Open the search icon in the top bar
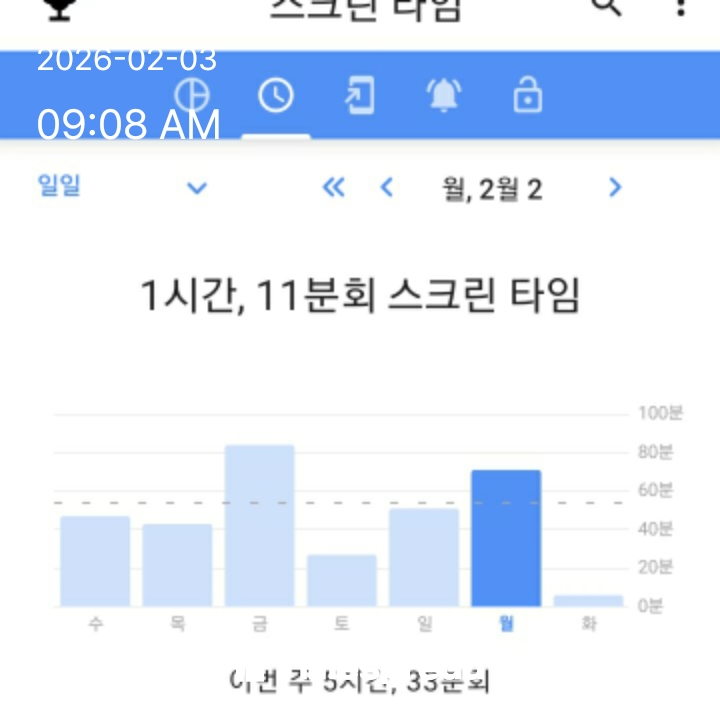 click(606, 6)
